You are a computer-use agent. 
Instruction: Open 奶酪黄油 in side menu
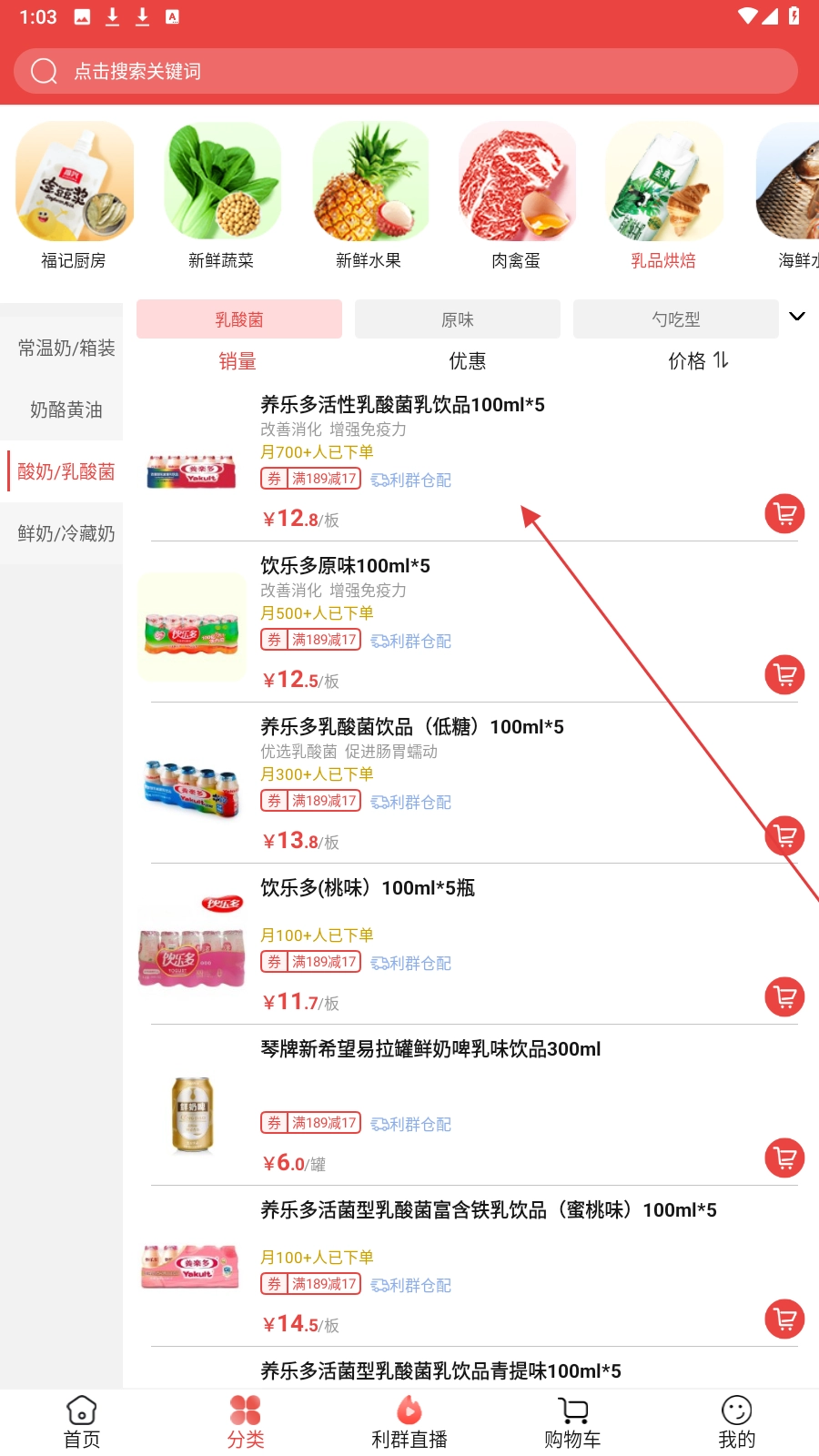tap(66, 409)
